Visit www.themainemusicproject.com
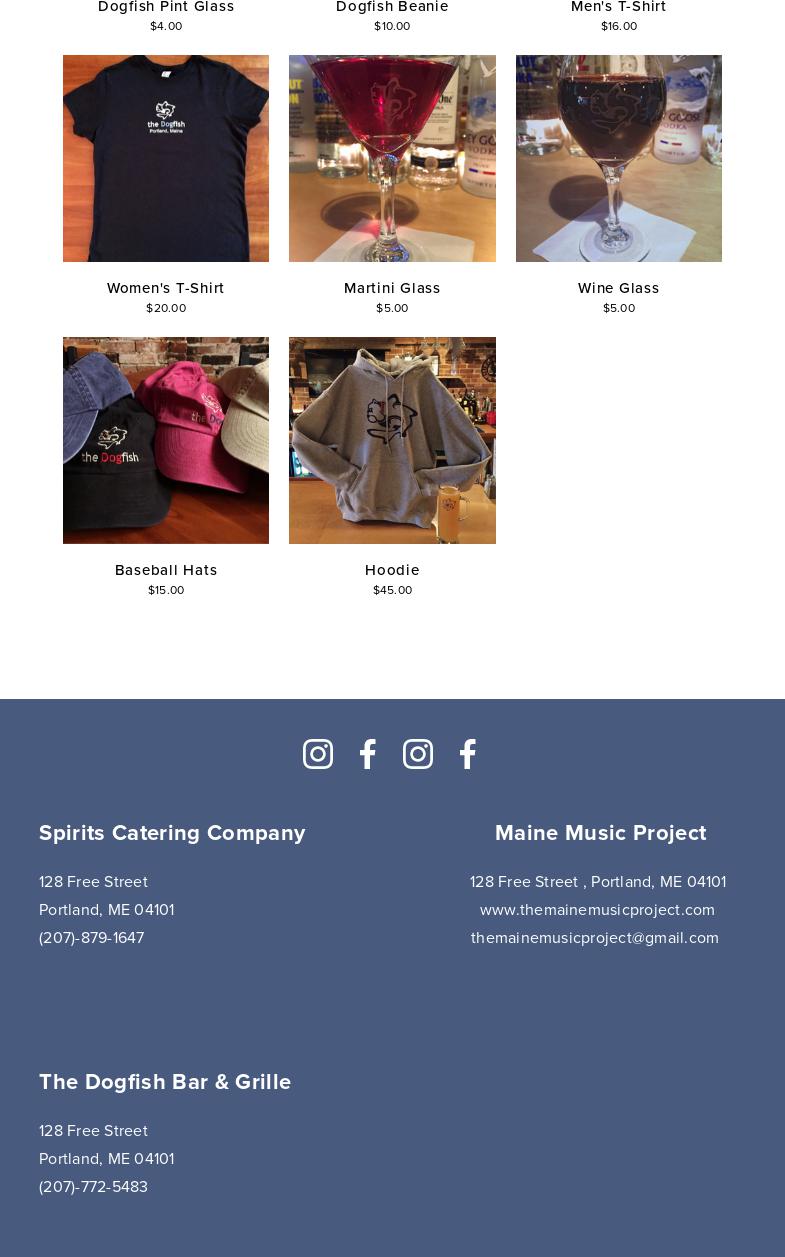785x1257 pixels. coord(597,910)
